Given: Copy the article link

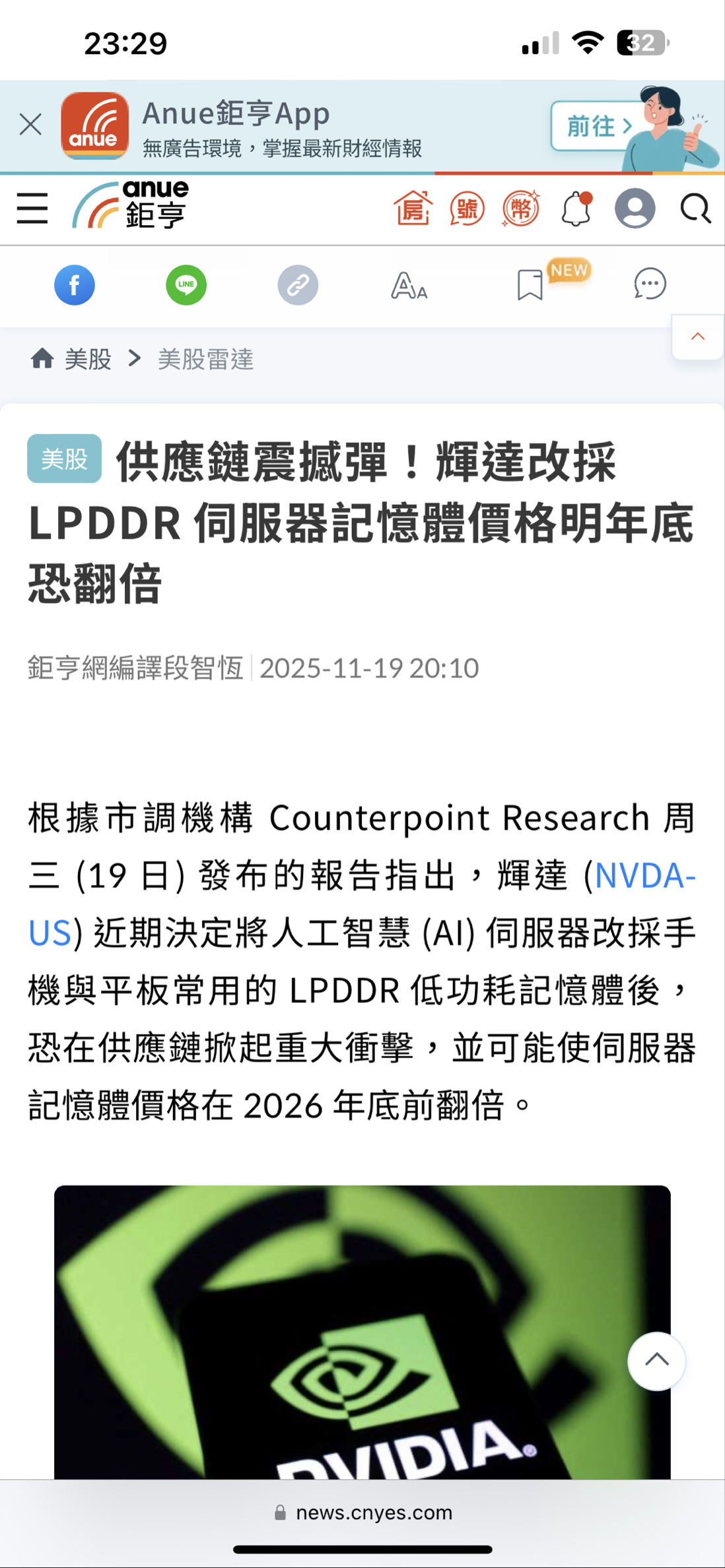Looking at the screenshot, I should point(297,284).
